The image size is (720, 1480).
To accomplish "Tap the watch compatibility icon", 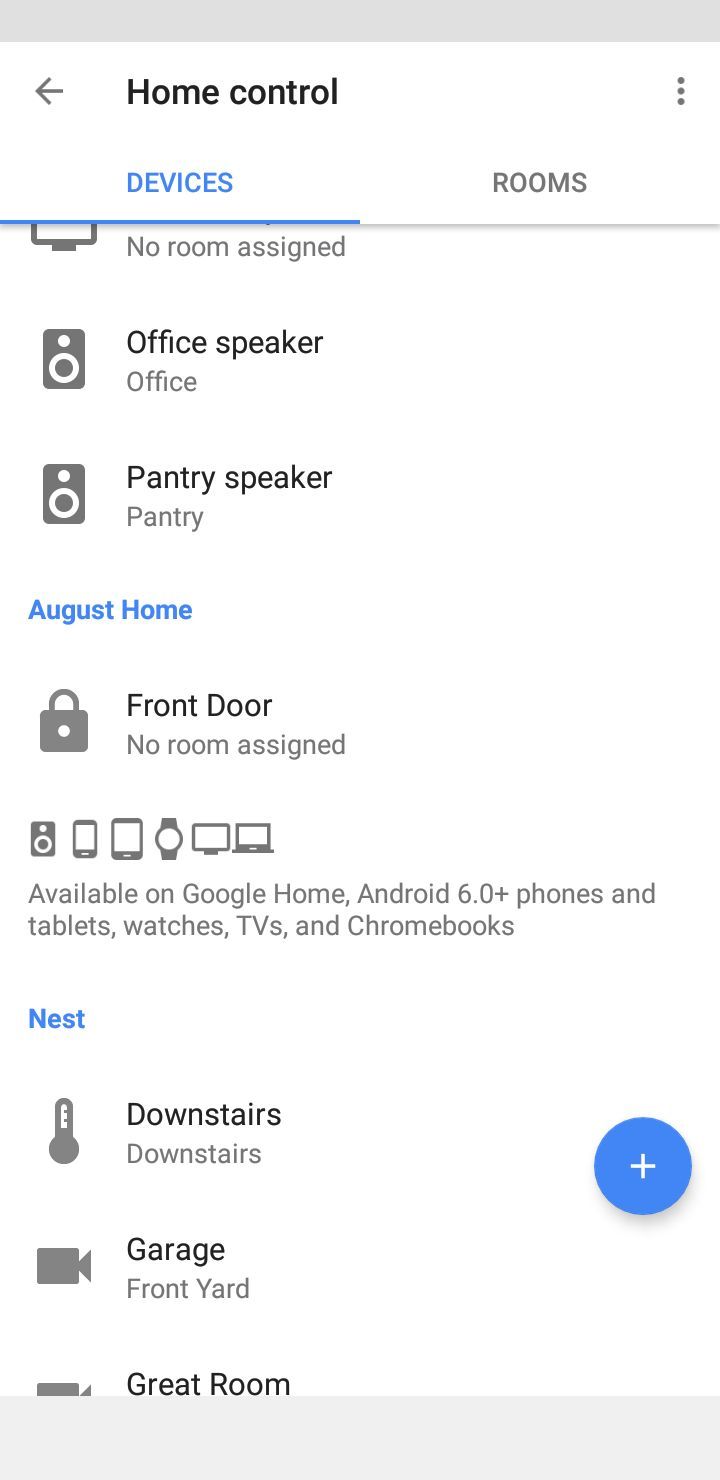I will tap(167, 838).
